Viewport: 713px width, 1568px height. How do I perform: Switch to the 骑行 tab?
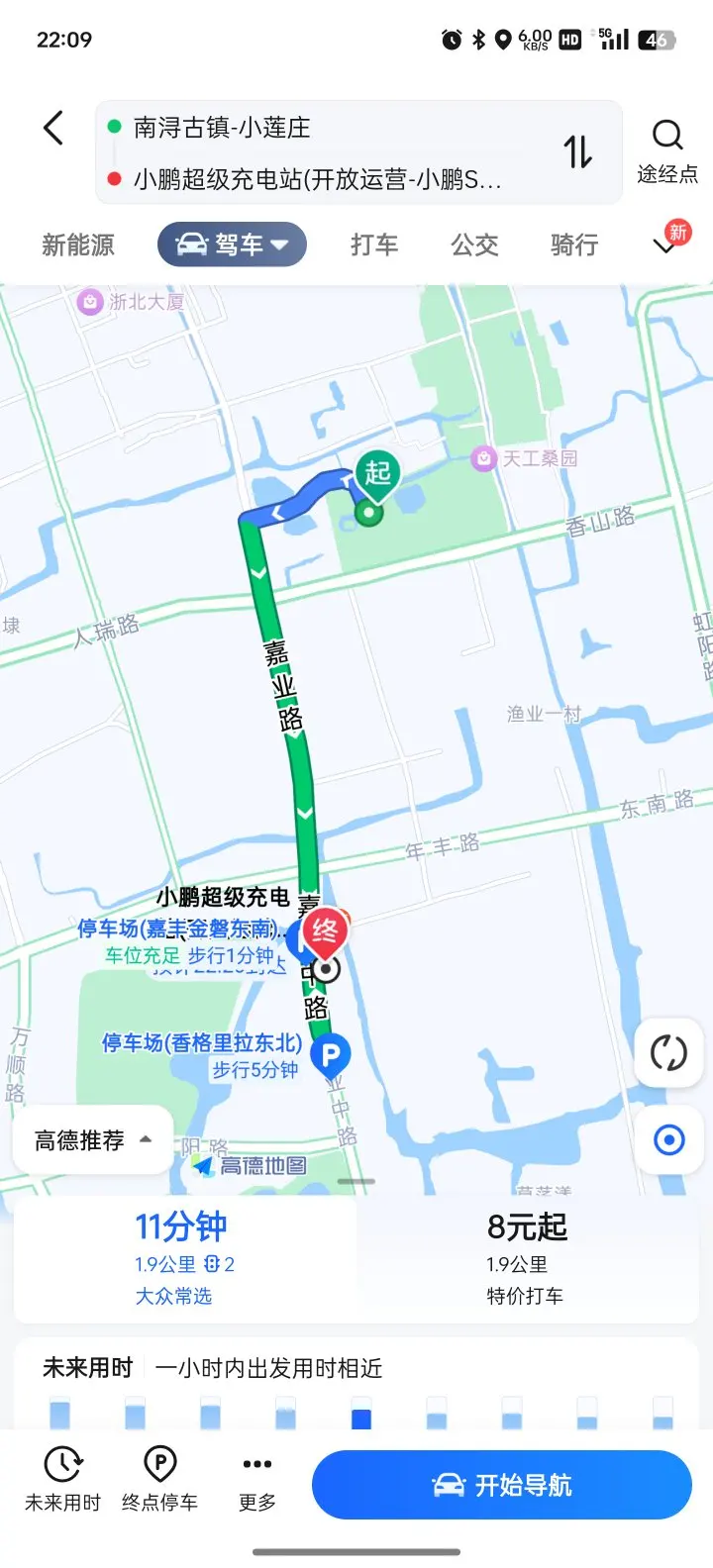click(x=574, y=245)
